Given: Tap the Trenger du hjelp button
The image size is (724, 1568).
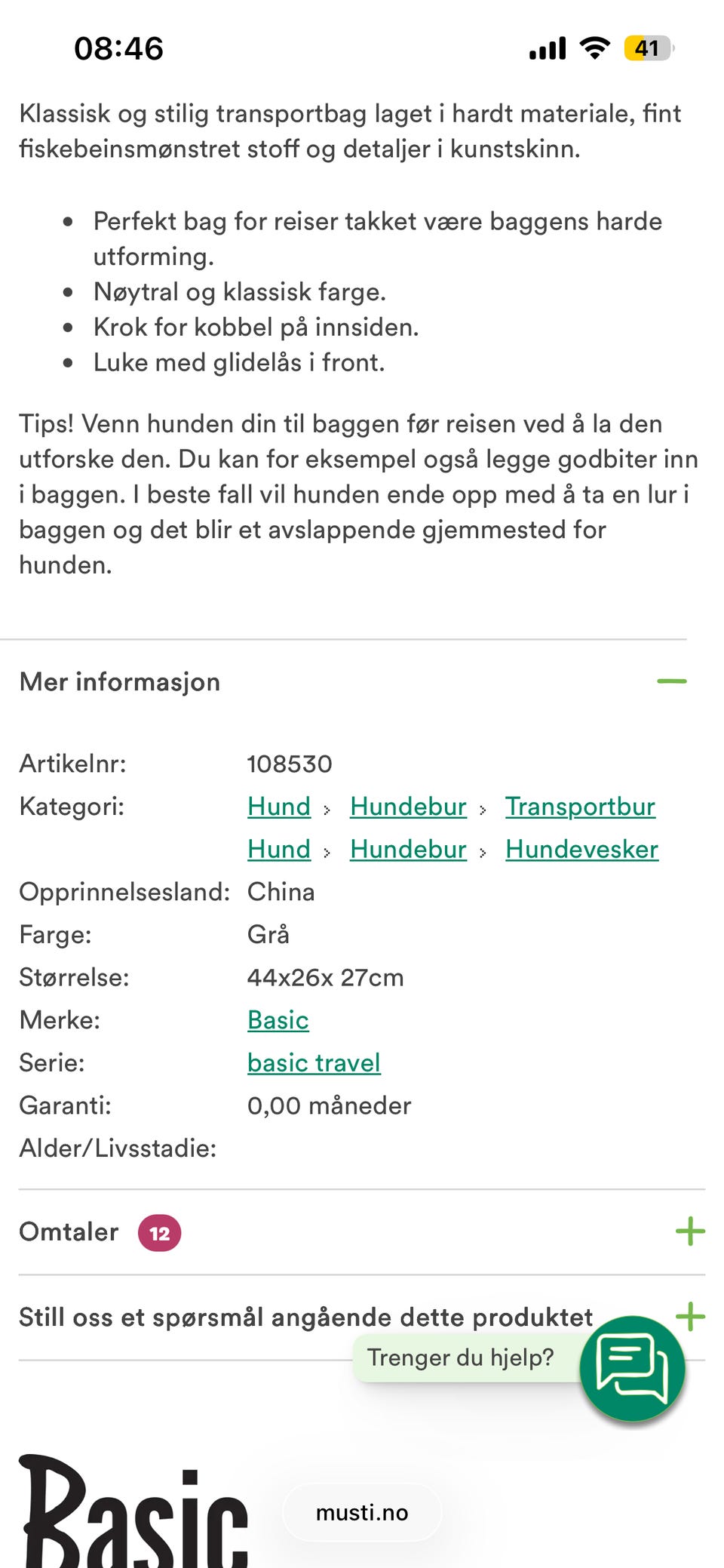Looking at the screenshot, I should [x=462, y=1356].
